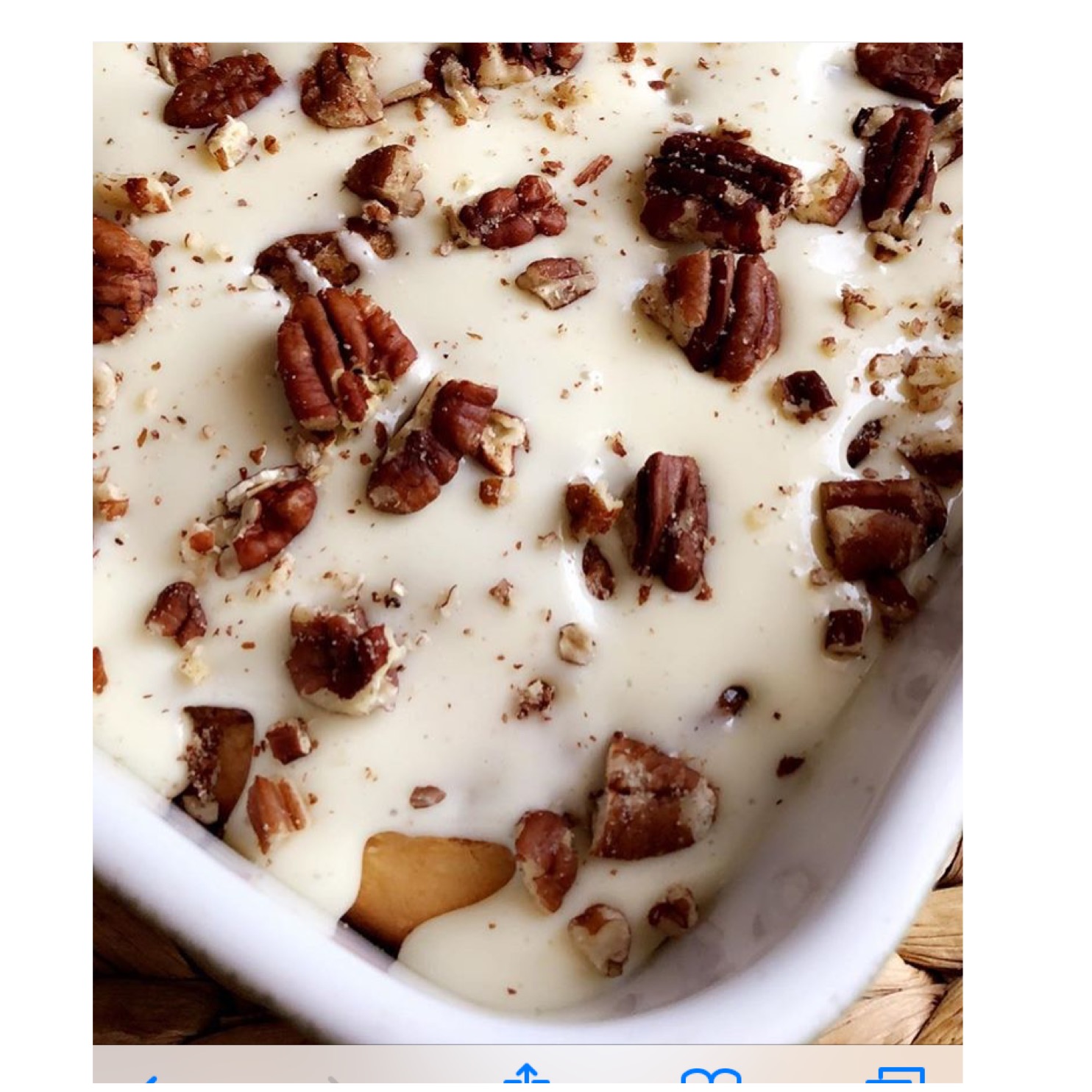Open the bookmarks
Image resolution: width=1092 pixels, height=1092 pixels.
(x=711, y=1079)
